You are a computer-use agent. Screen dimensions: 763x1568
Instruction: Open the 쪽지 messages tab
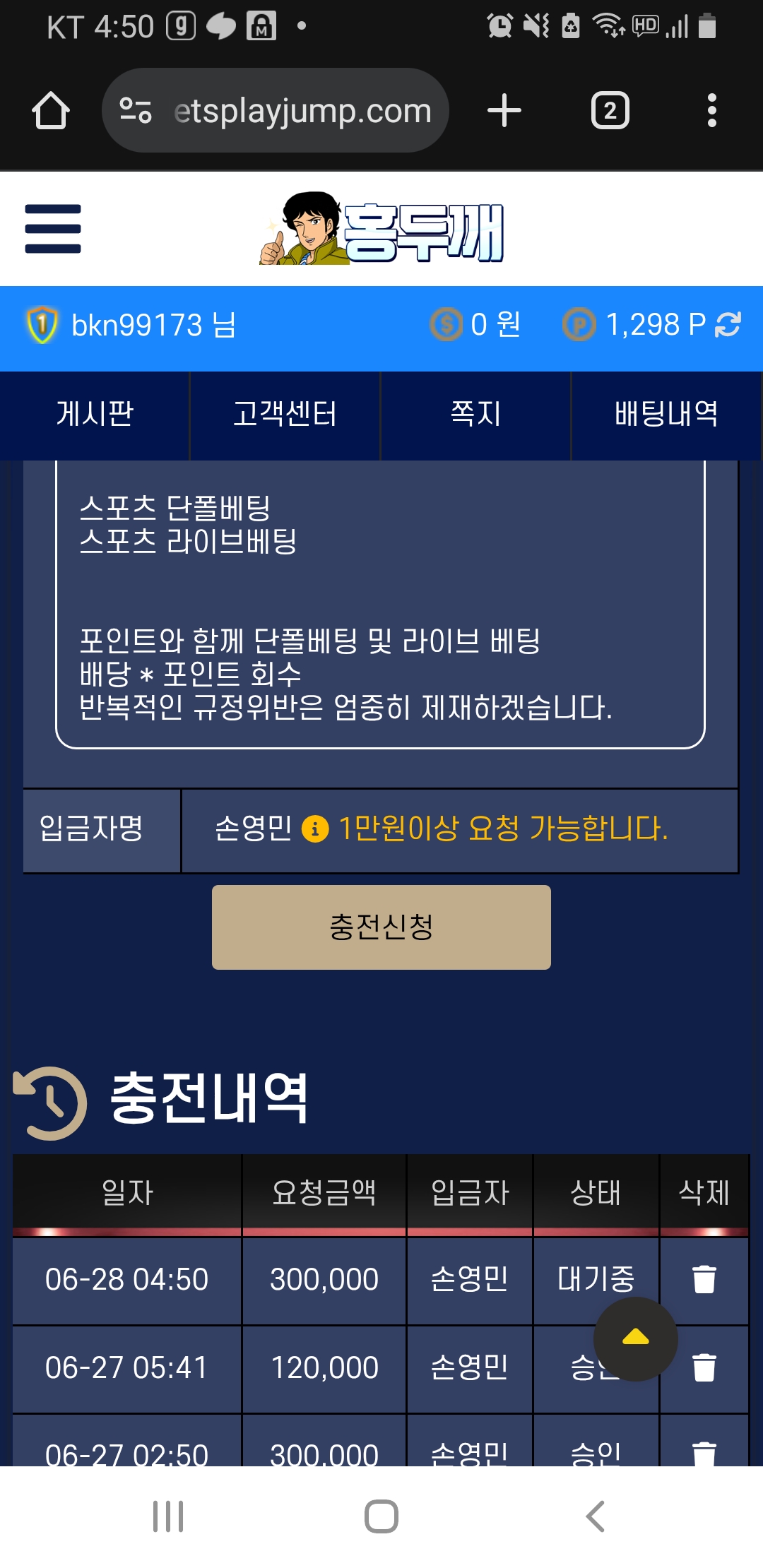coord(475,415)
